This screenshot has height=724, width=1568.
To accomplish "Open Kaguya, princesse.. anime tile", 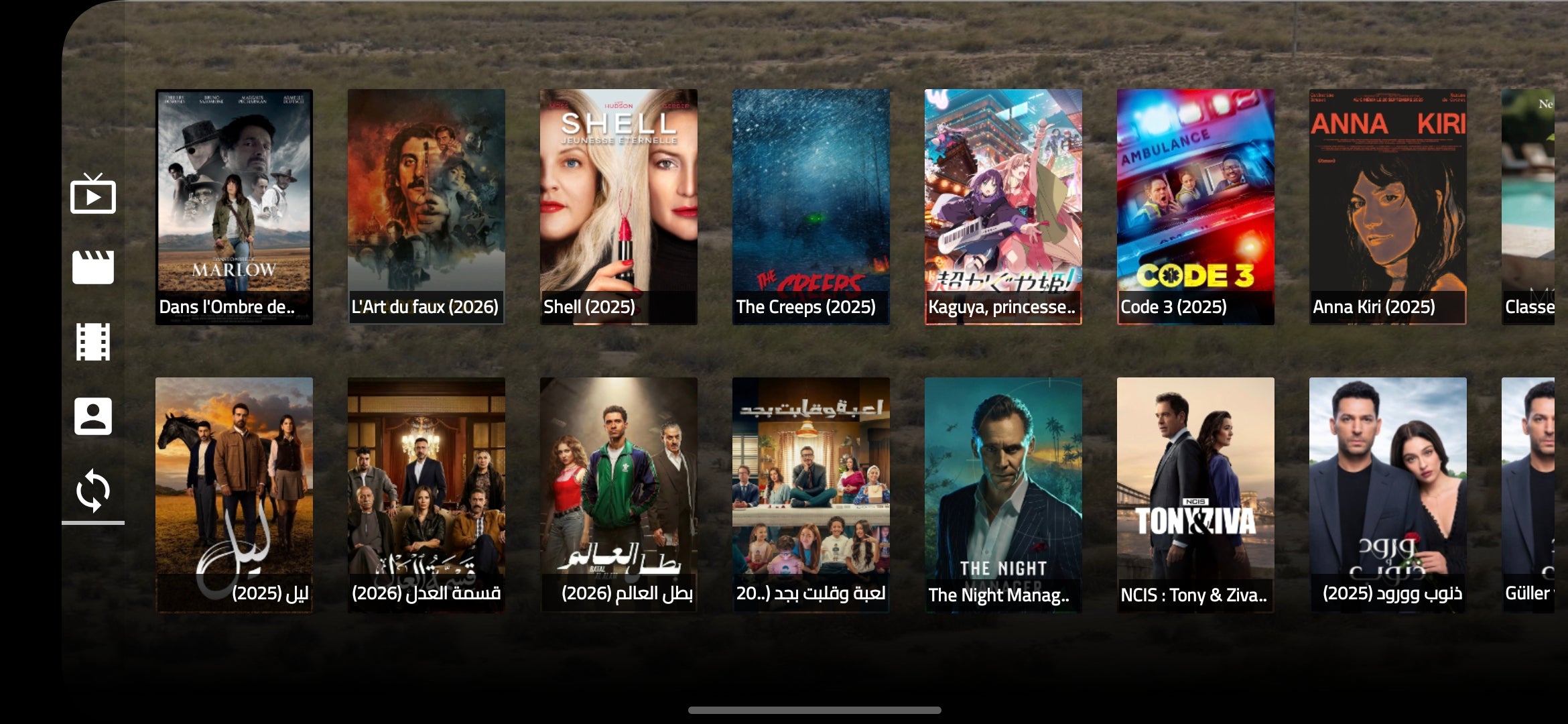I will pyautogui.click(x=1003, y=206).
